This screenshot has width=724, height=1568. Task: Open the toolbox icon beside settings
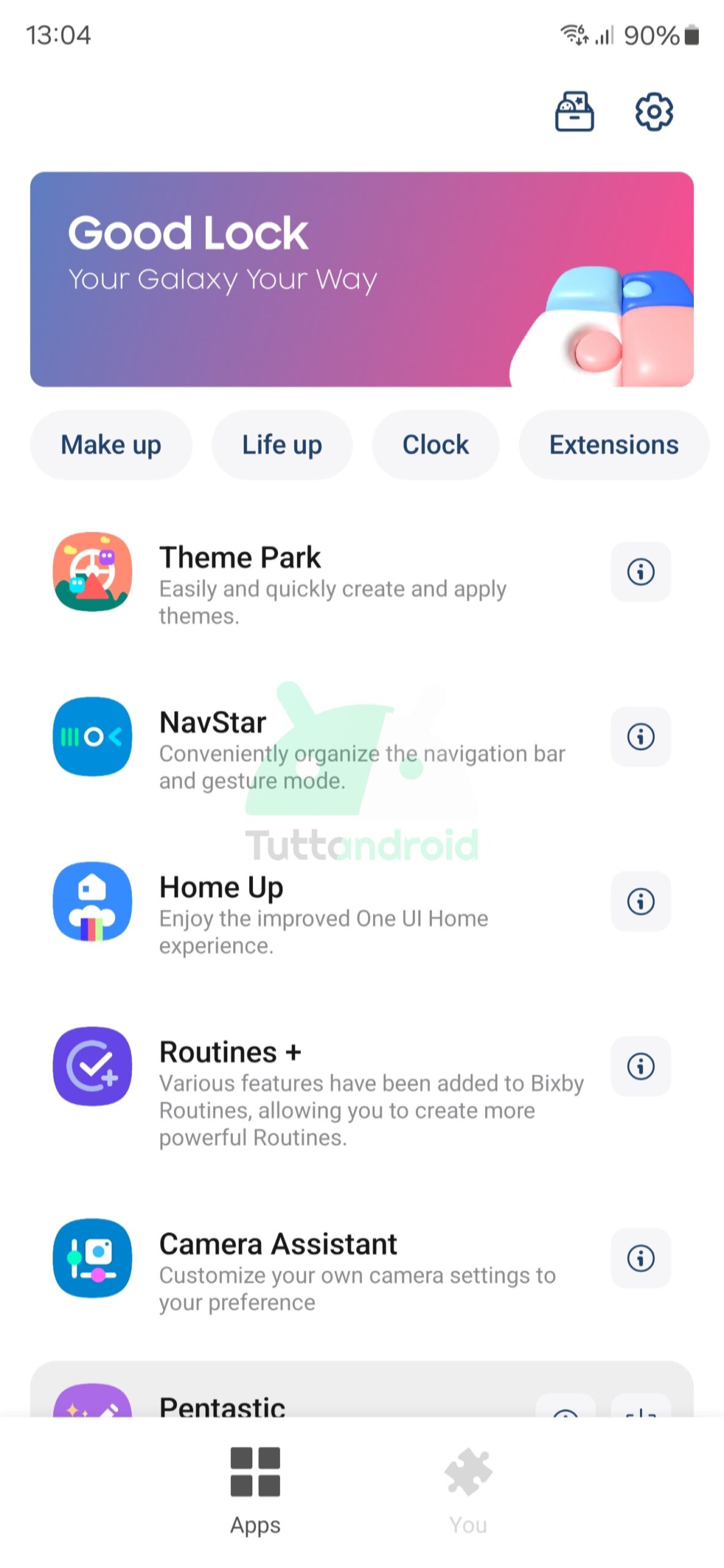574,111
